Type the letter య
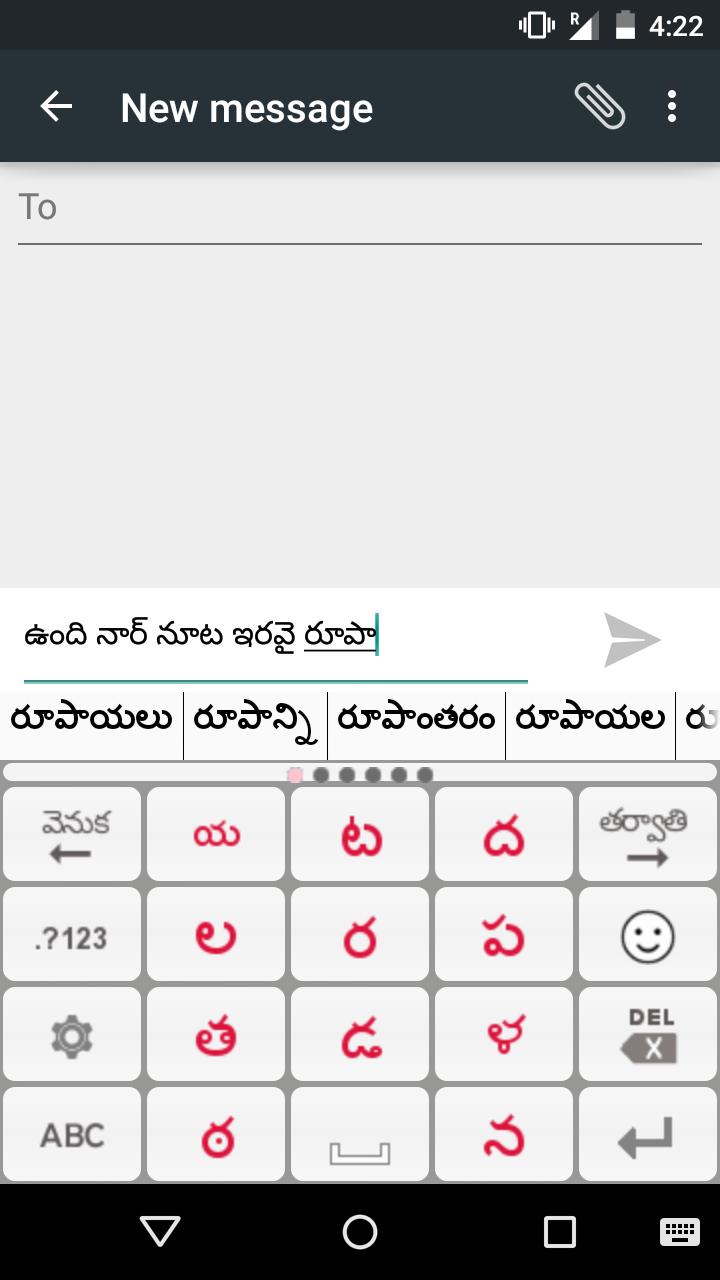 click(216, 835)
